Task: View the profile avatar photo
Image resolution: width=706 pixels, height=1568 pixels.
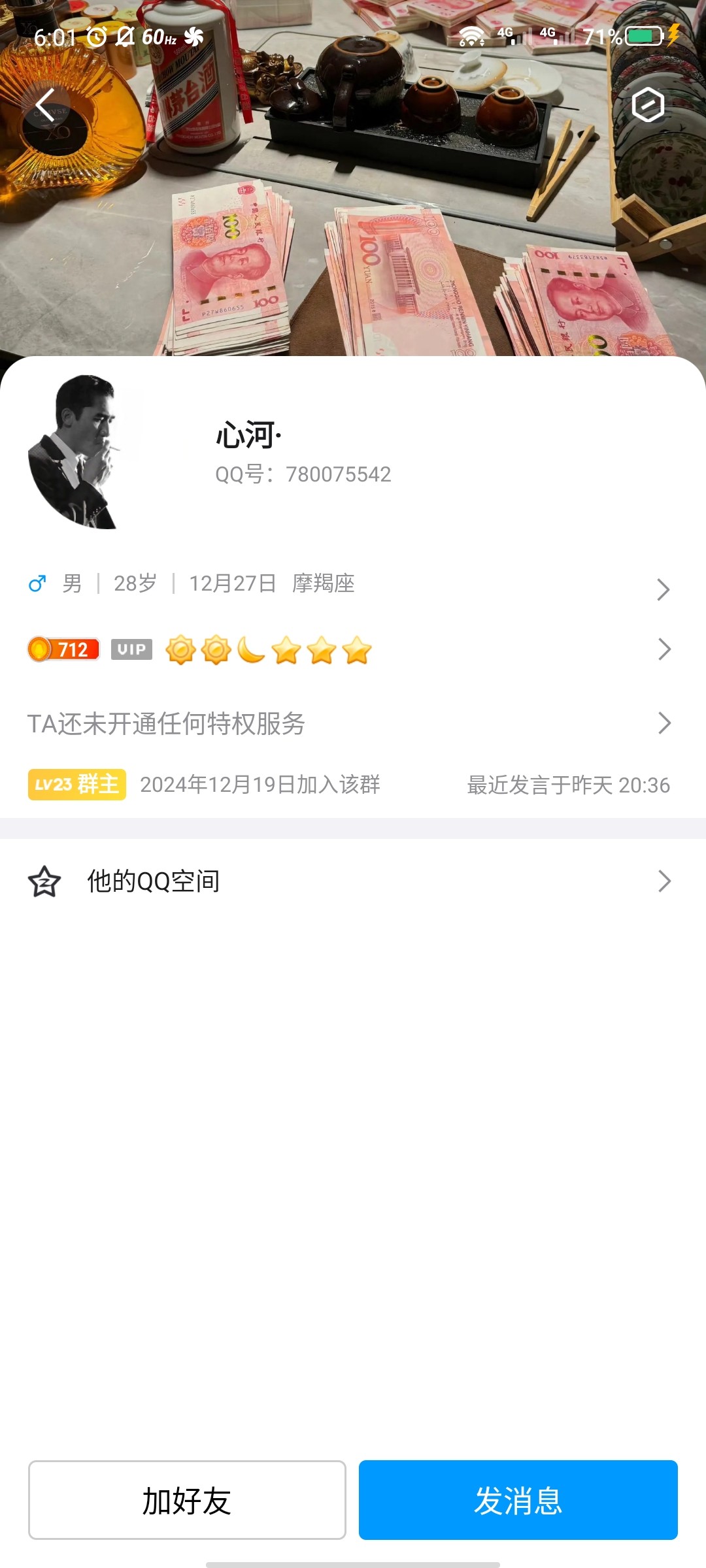Action: pos(82,452)
